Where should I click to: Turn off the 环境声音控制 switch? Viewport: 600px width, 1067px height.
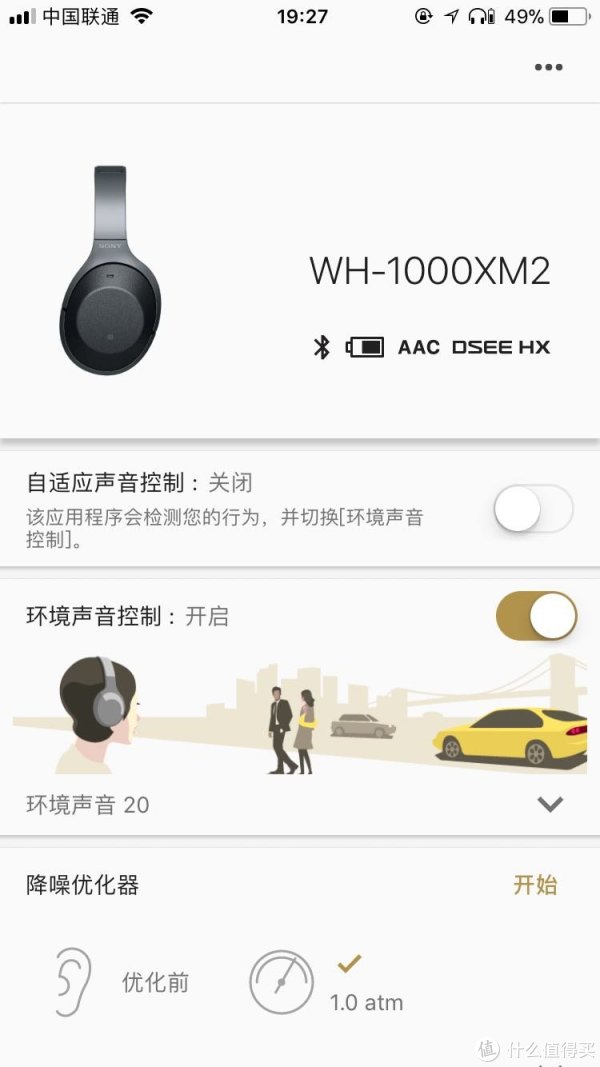tap(537, 616)
